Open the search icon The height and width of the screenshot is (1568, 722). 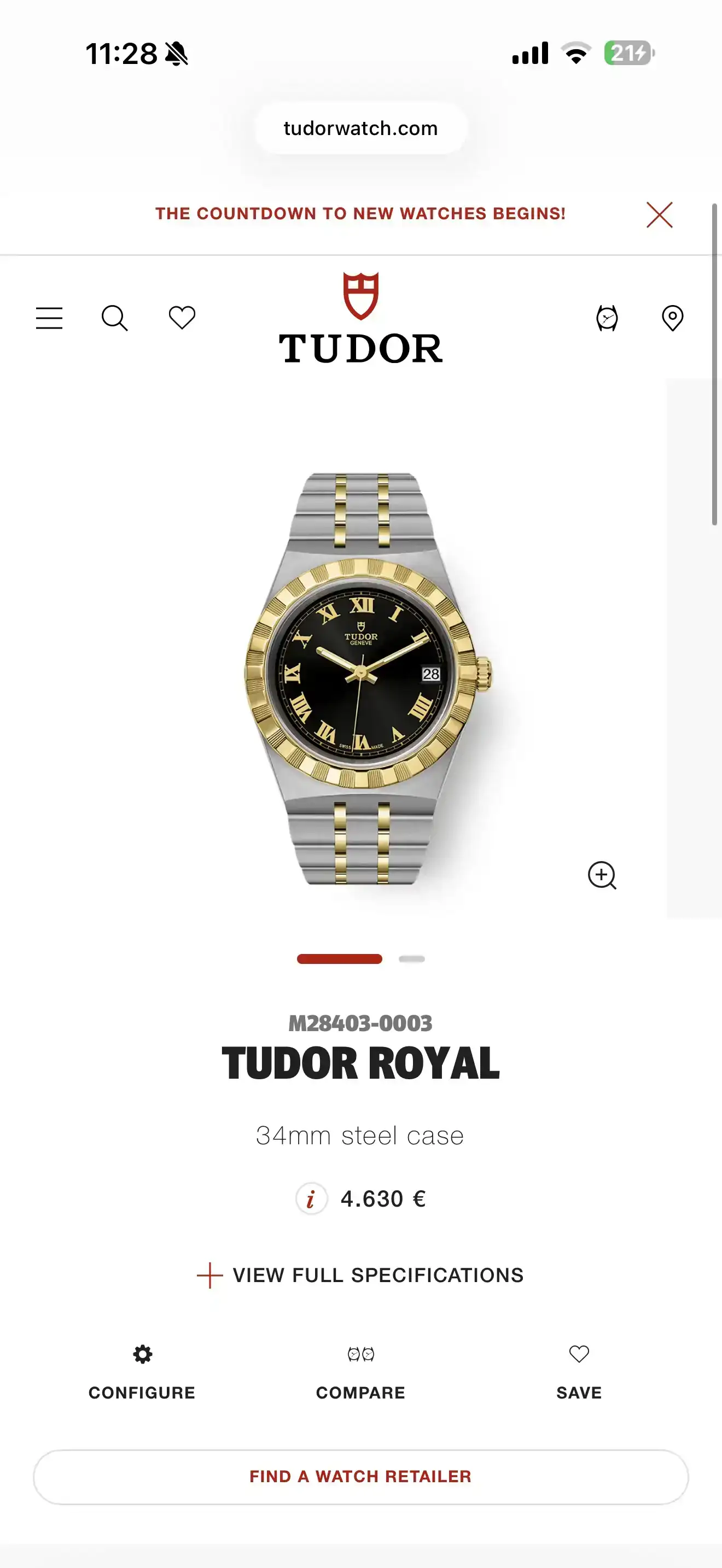click(x=114, y=318)
